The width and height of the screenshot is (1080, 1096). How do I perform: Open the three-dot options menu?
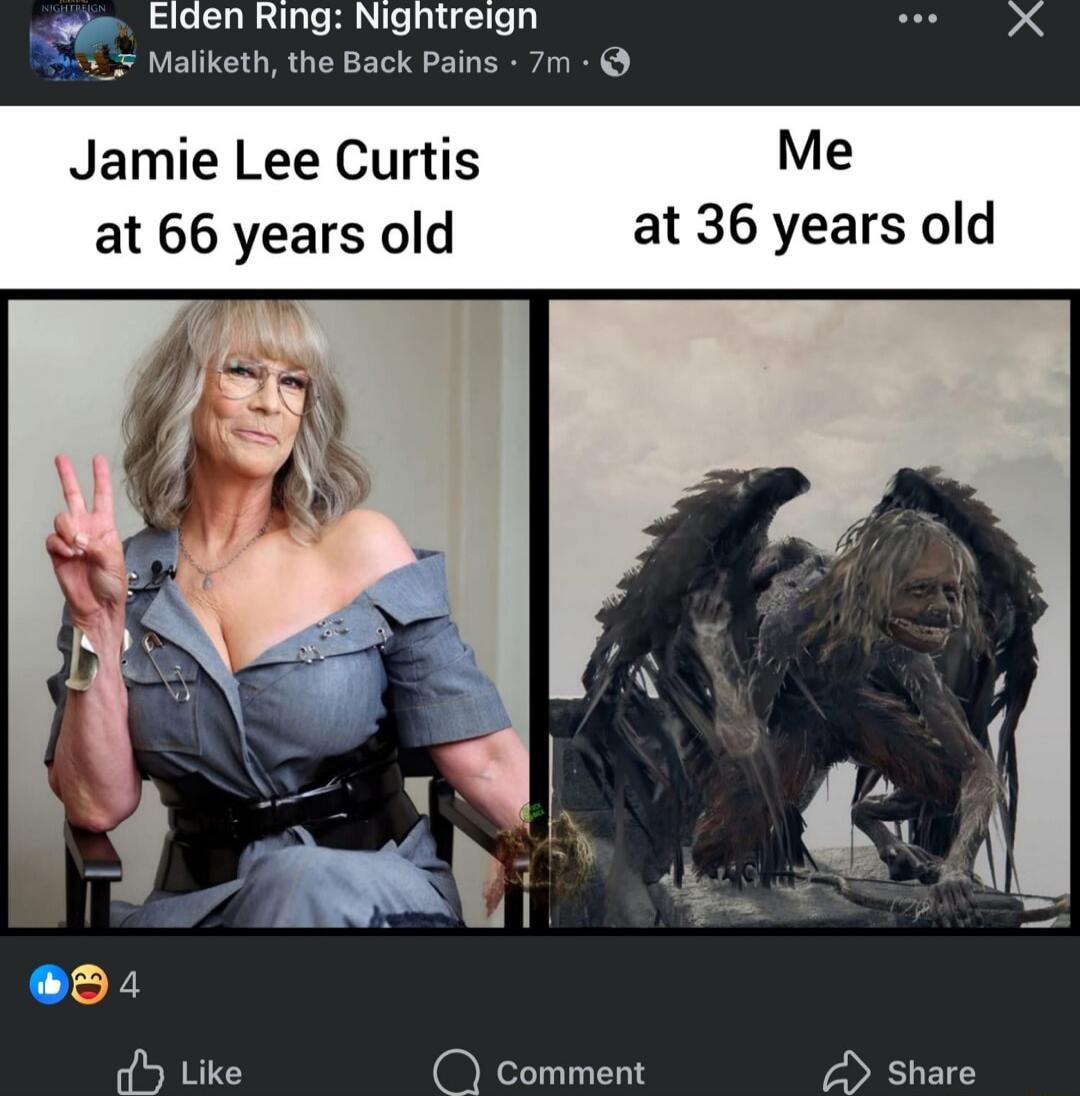(917, 19)
